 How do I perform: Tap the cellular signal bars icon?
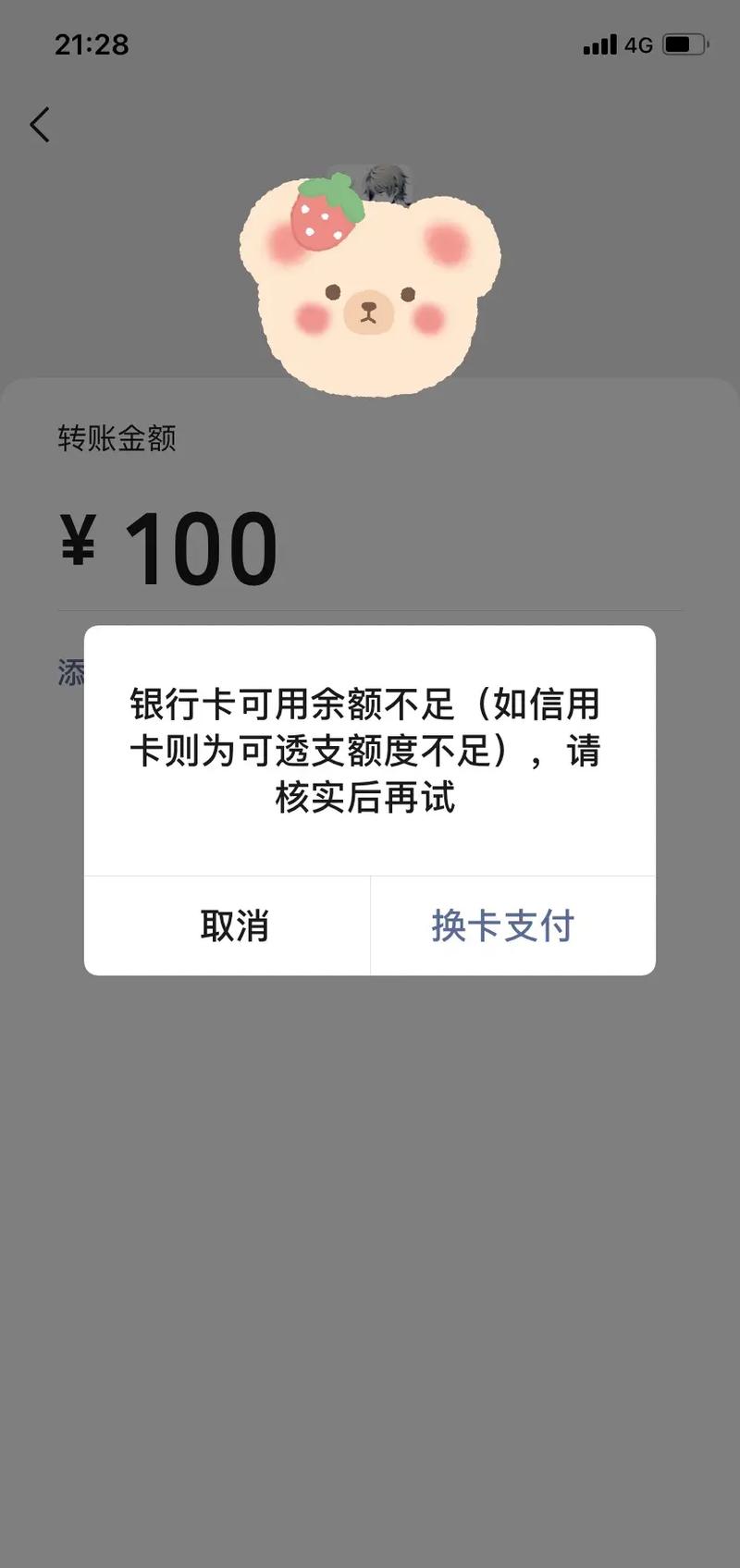(x=601, y=43)
